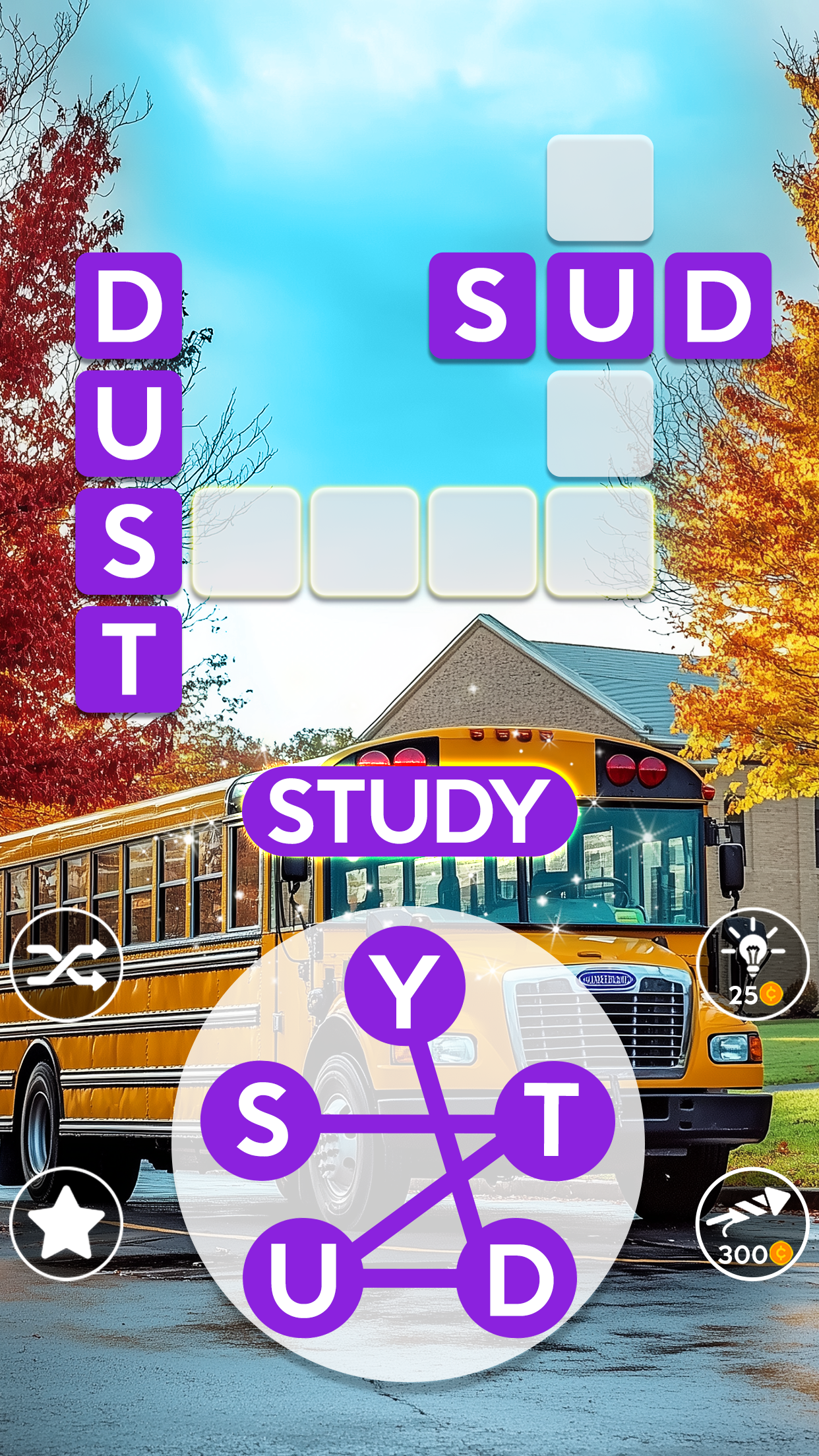Shuffle the letter wheel
819x1456 pixels.
pyautogui.click(x=67, y=965)
